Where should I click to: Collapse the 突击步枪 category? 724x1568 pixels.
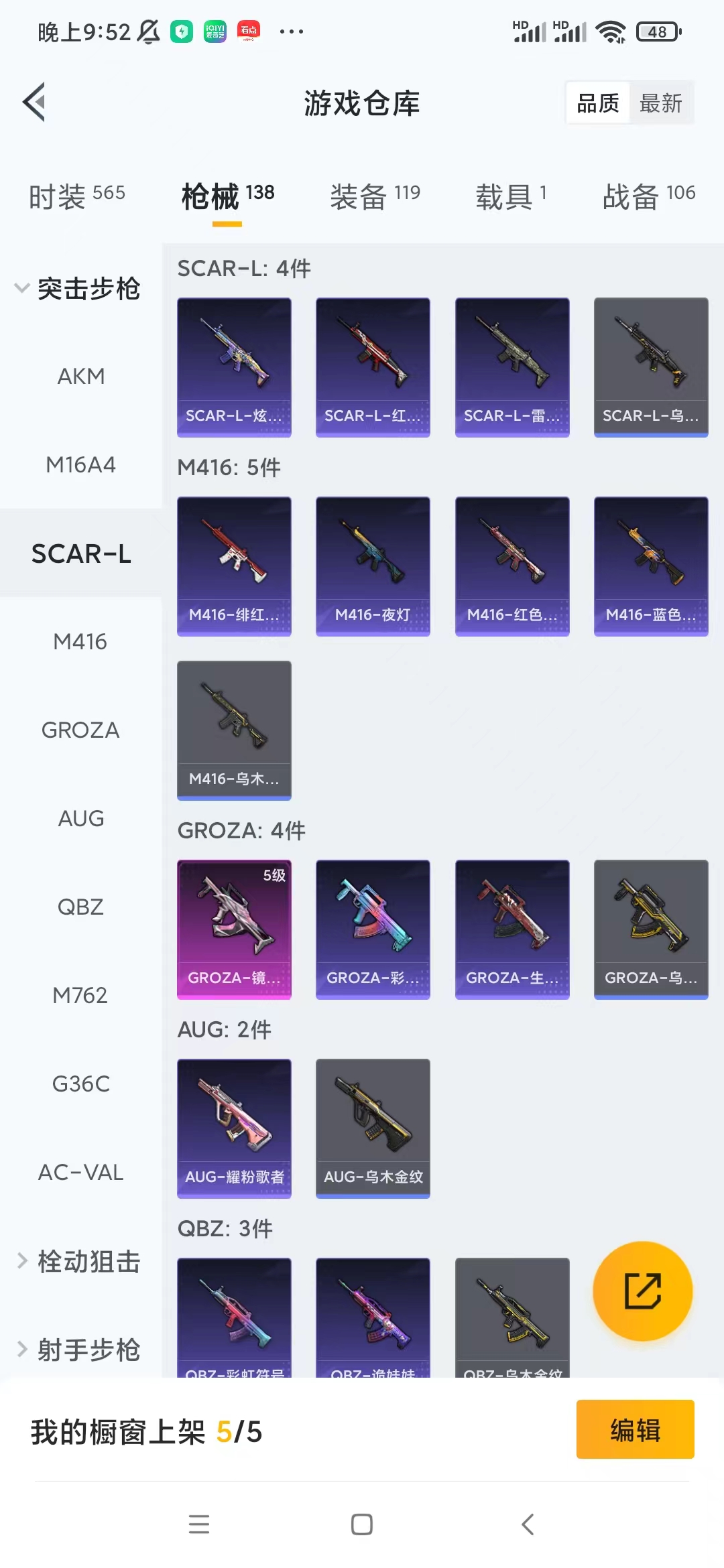click(77, 289)
